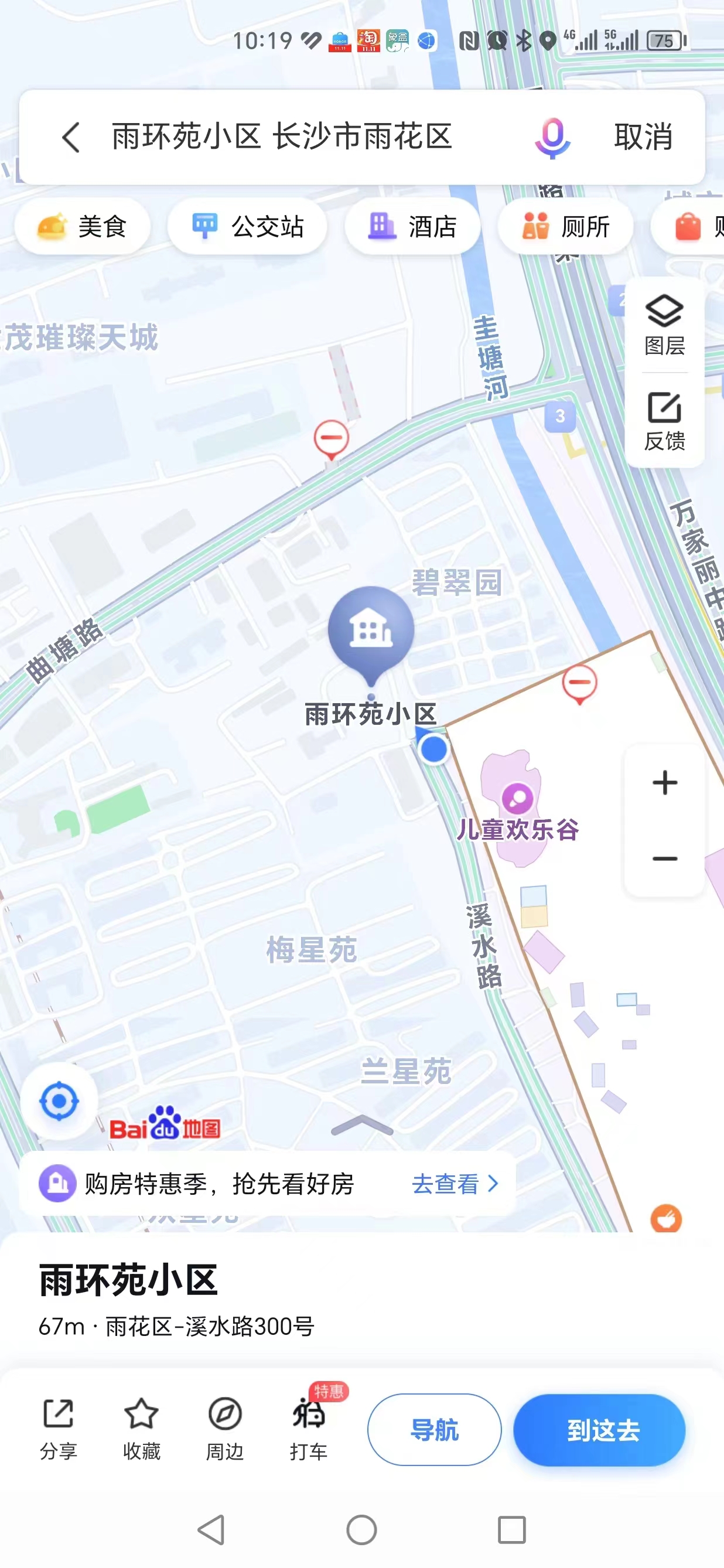The width and height of the screenshot is (724, 1568).
Task: Select the 厕所 category chip
Action: coord(566,227)
